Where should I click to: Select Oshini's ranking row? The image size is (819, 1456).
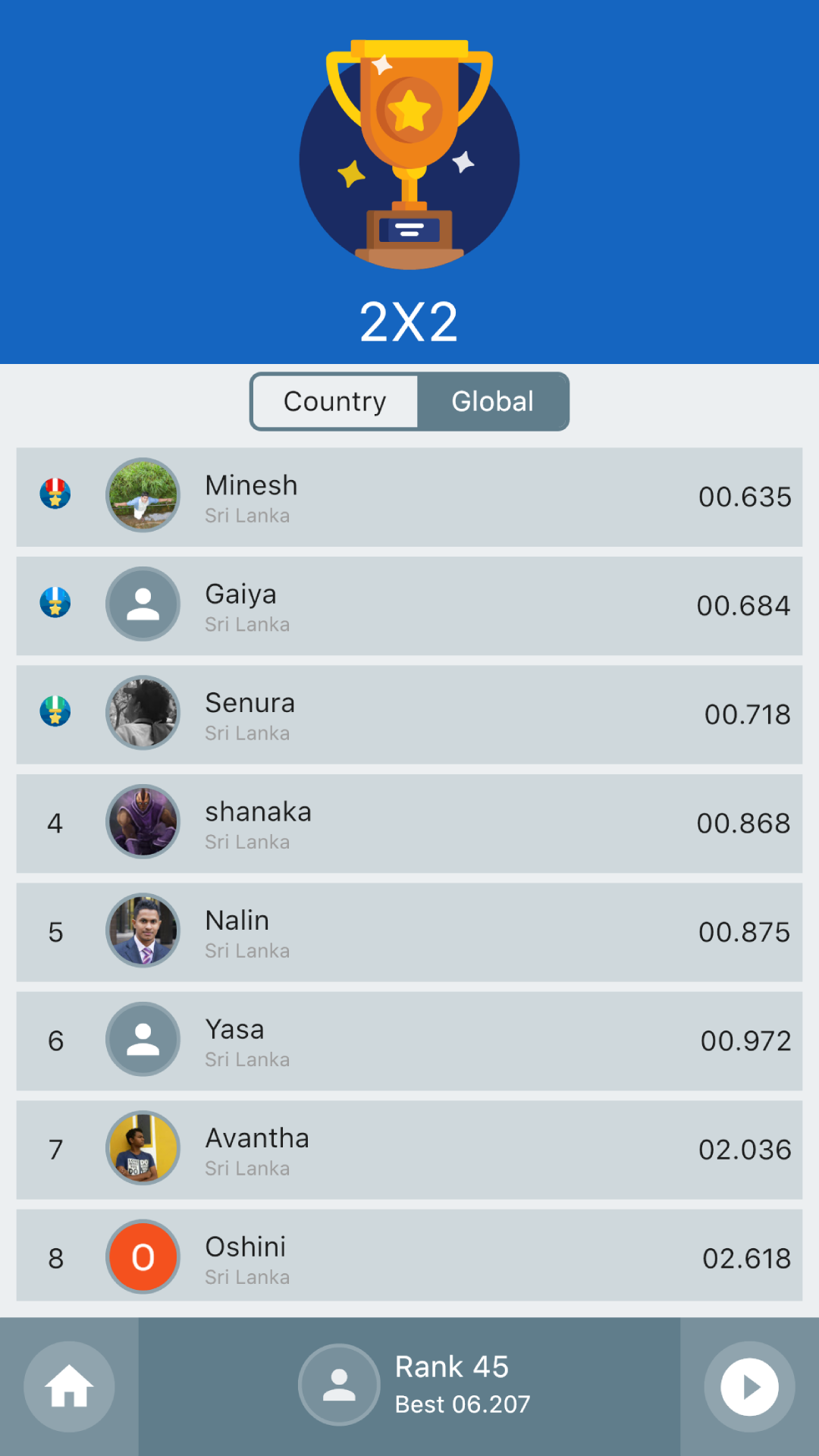pos(409,1257)
